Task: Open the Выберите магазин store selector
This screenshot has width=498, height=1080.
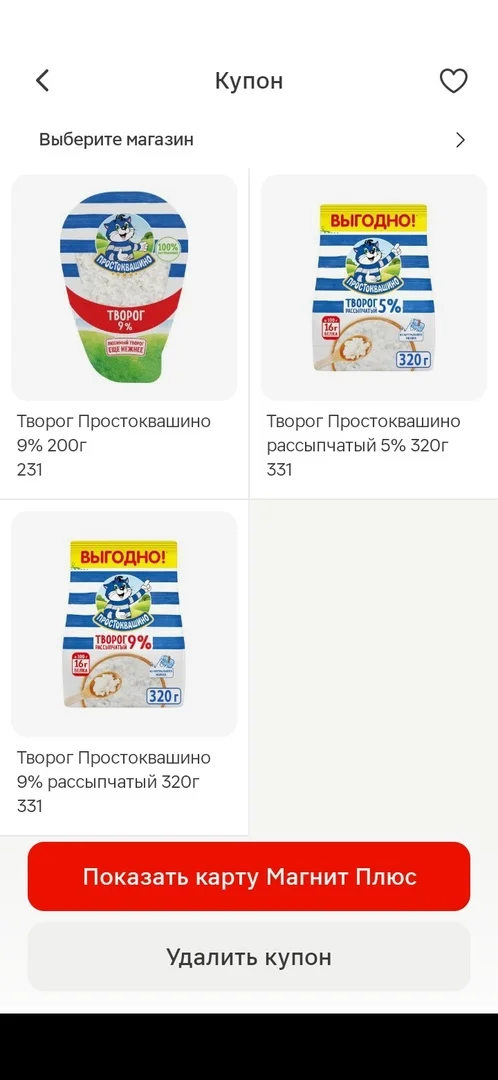Action: pyautogui.click(x=249, y=140)
